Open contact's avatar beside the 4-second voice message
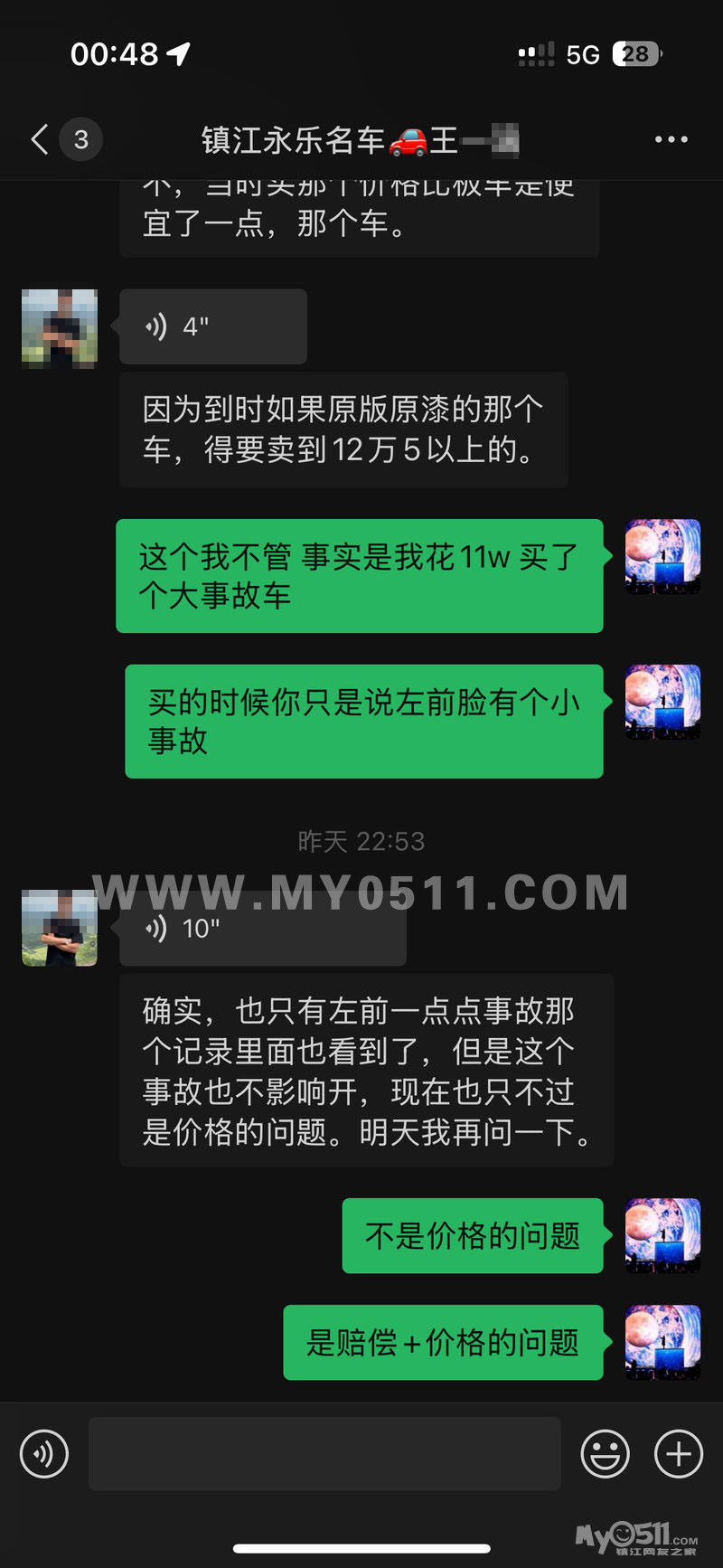Image resolution: width=723 pixels, height=1568 pixels. [60, 328]
